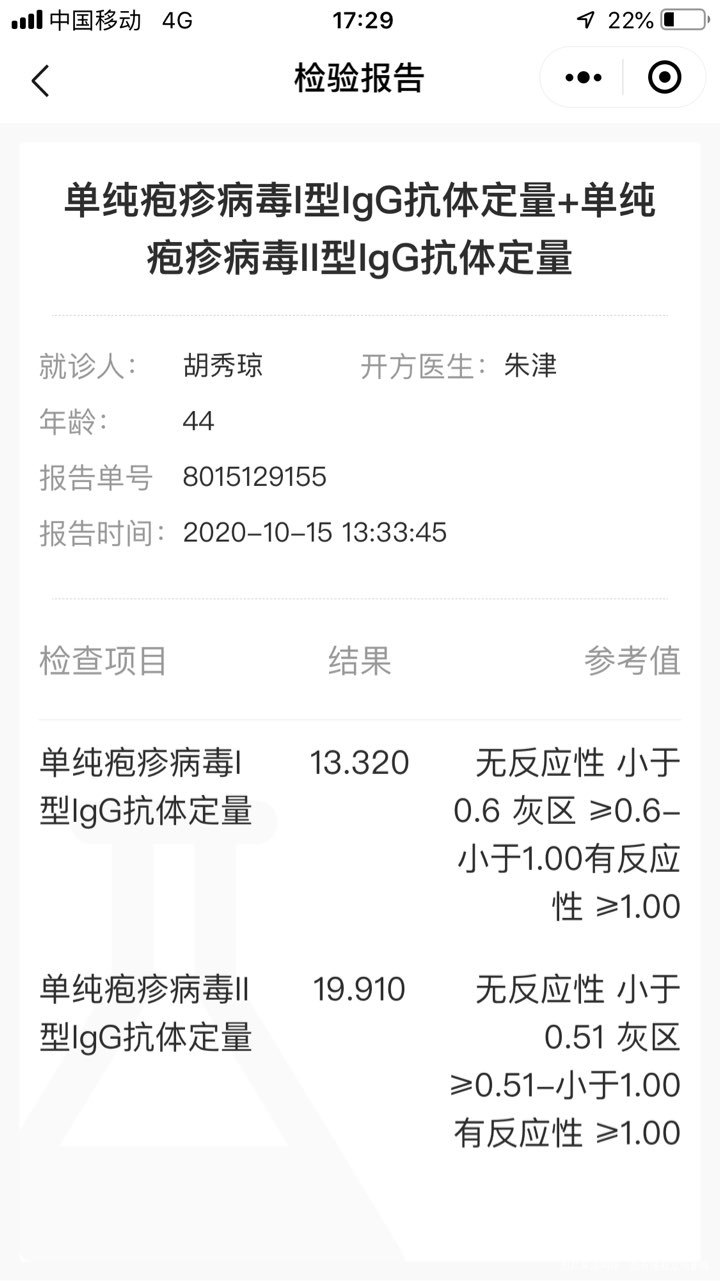Open the three-dot more options menu
Screen dimensions: 720x1281
[581, 78]
